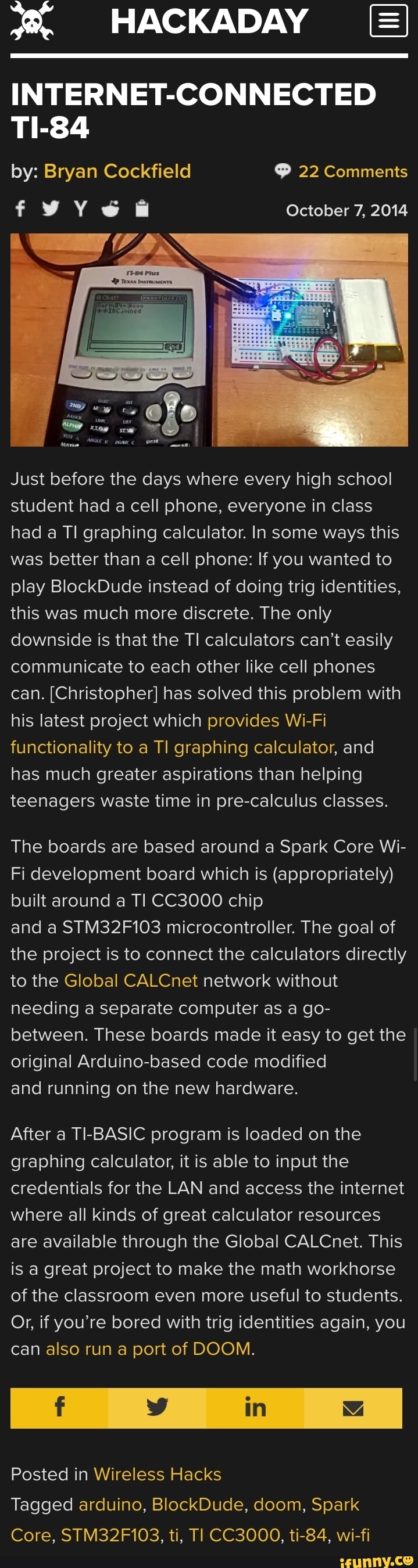This screenshot has height=1568, width=418.
Task: Browse posts tagged arduino
Action: (110, 1504)
